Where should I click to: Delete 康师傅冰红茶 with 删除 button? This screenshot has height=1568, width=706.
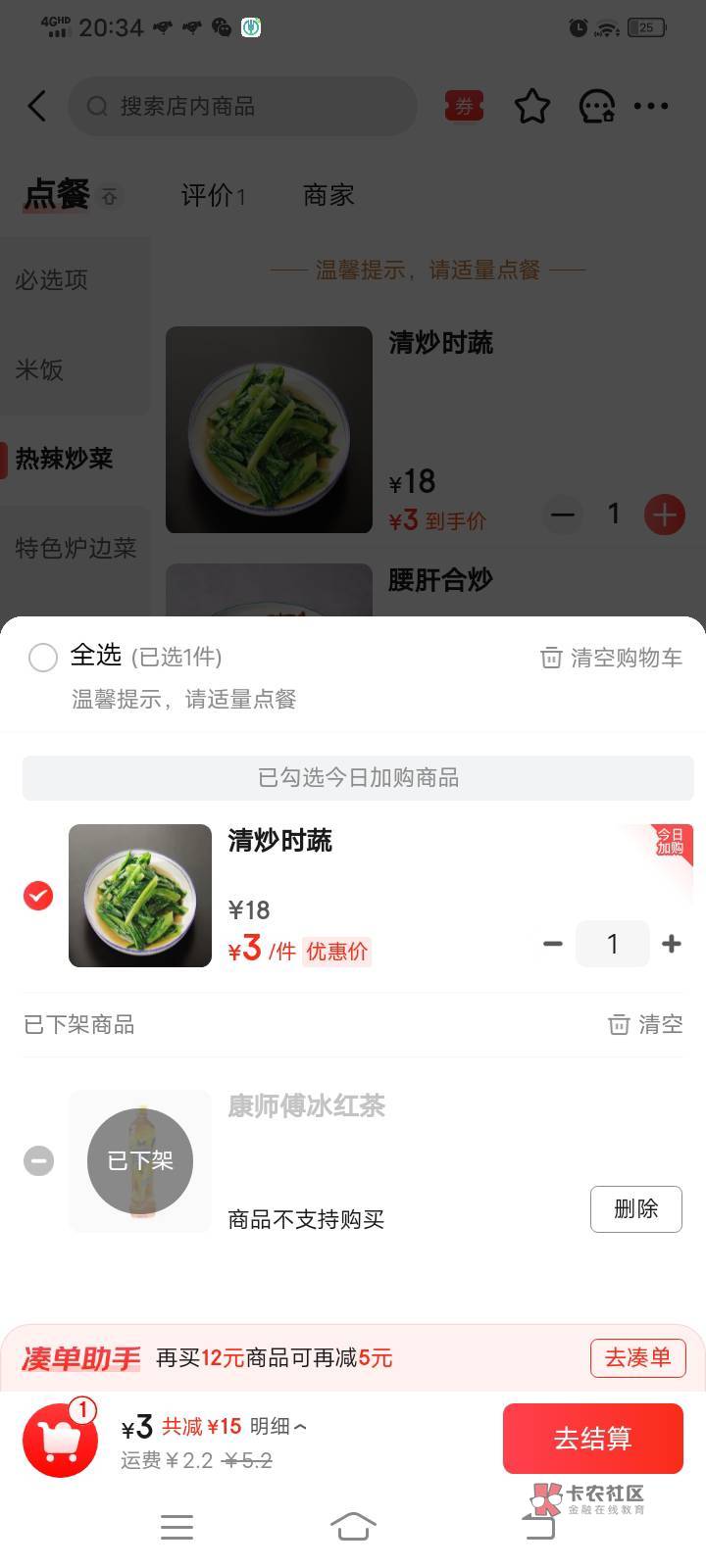click(x=636, y=1209)
